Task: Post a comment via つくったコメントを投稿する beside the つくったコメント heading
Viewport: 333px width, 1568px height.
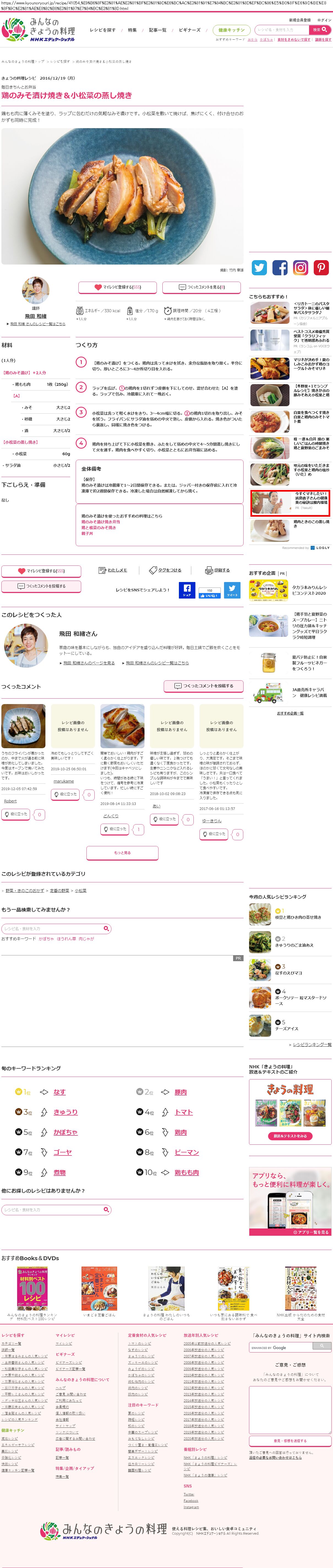Action: 204,686
